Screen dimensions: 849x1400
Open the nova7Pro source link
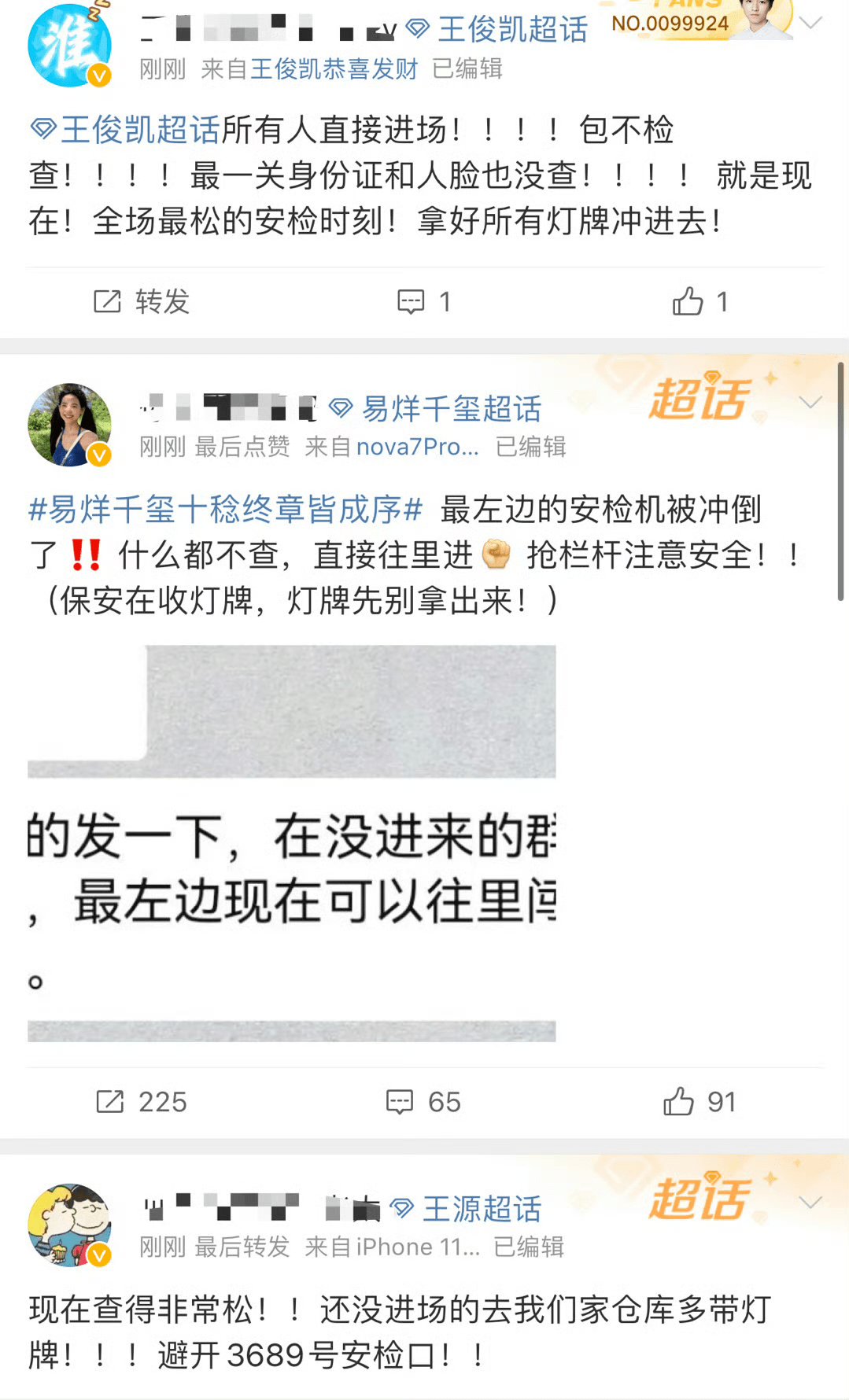pyautogui.click(x=417, y=447)
